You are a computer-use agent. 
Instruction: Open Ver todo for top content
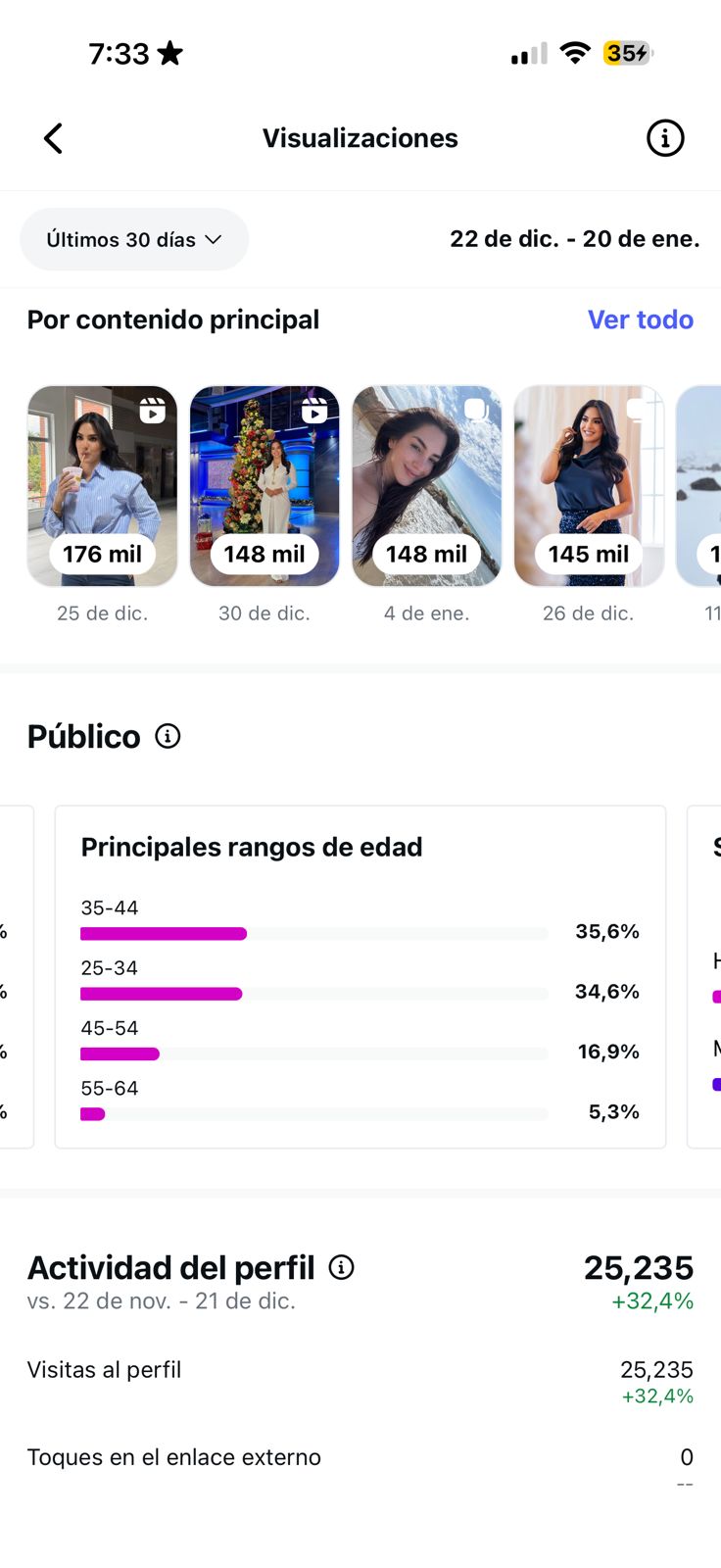(640, 319)
